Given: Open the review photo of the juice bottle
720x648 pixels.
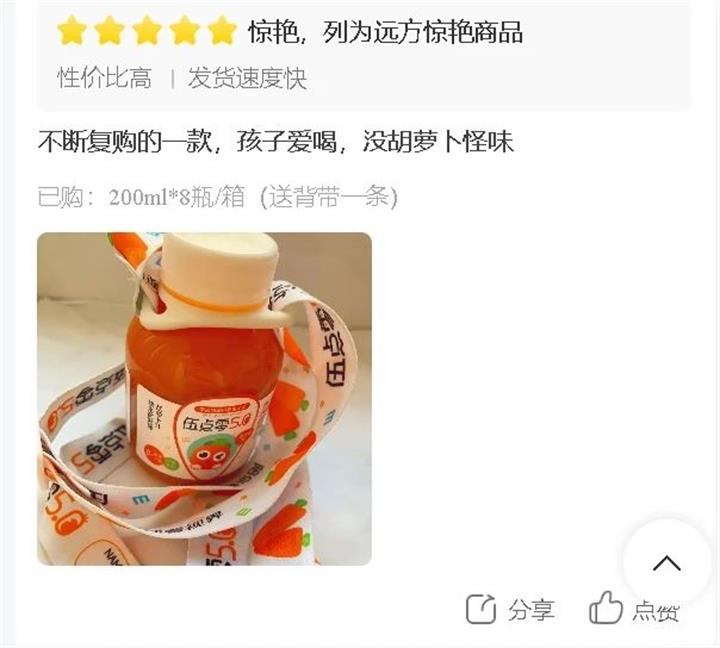Looking at the screenshot, I should (x=204, y=399).
